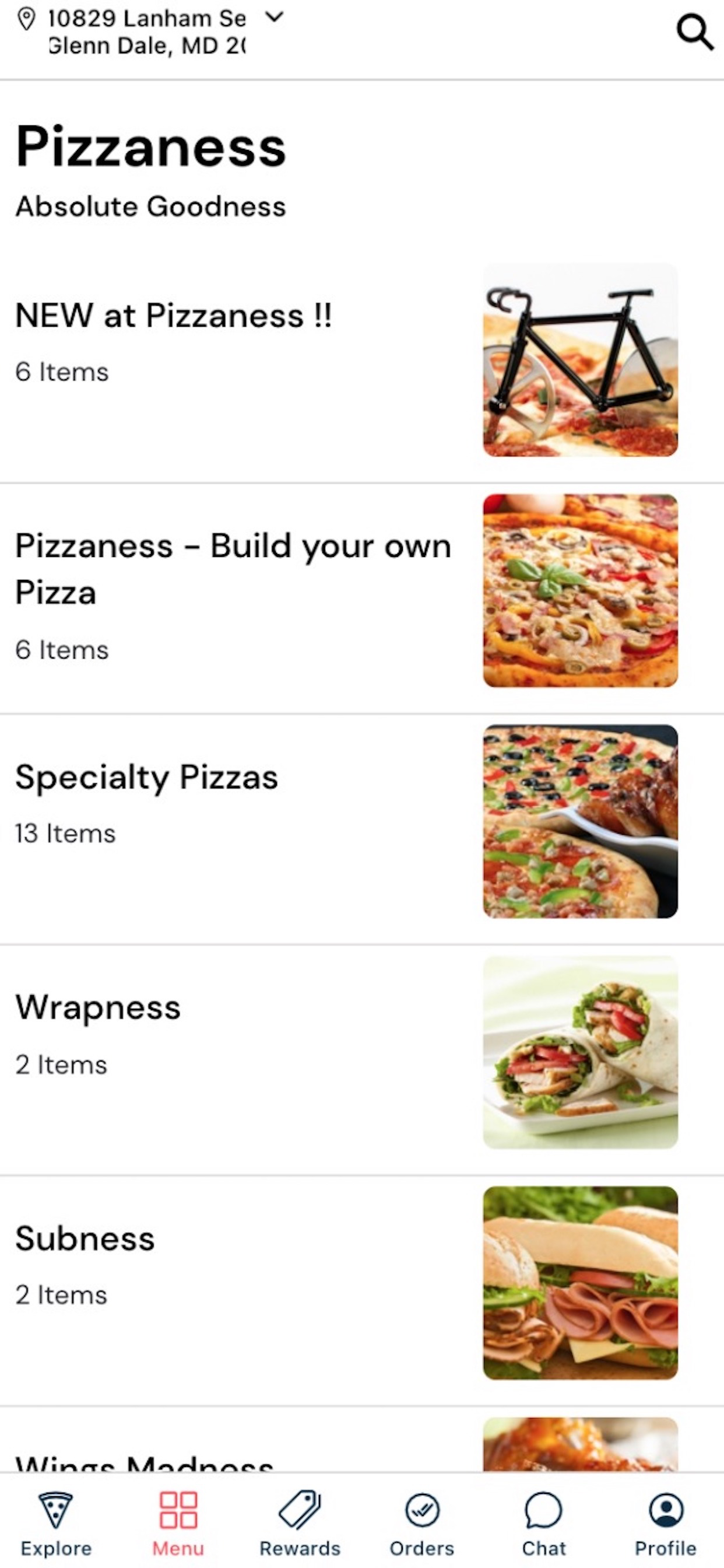Expand the 10829 Lanham address dropdown

point(275,17)
